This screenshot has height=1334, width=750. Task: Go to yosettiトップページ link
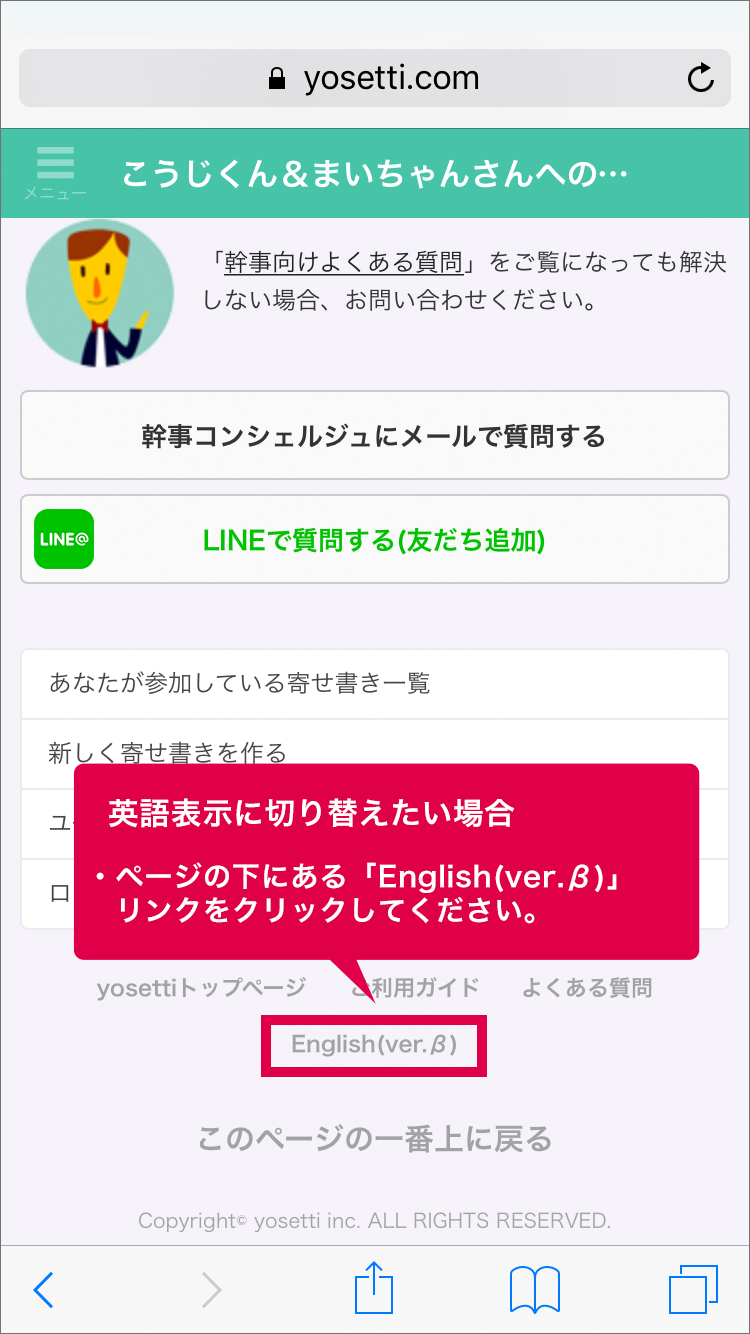tap(201, 988)
